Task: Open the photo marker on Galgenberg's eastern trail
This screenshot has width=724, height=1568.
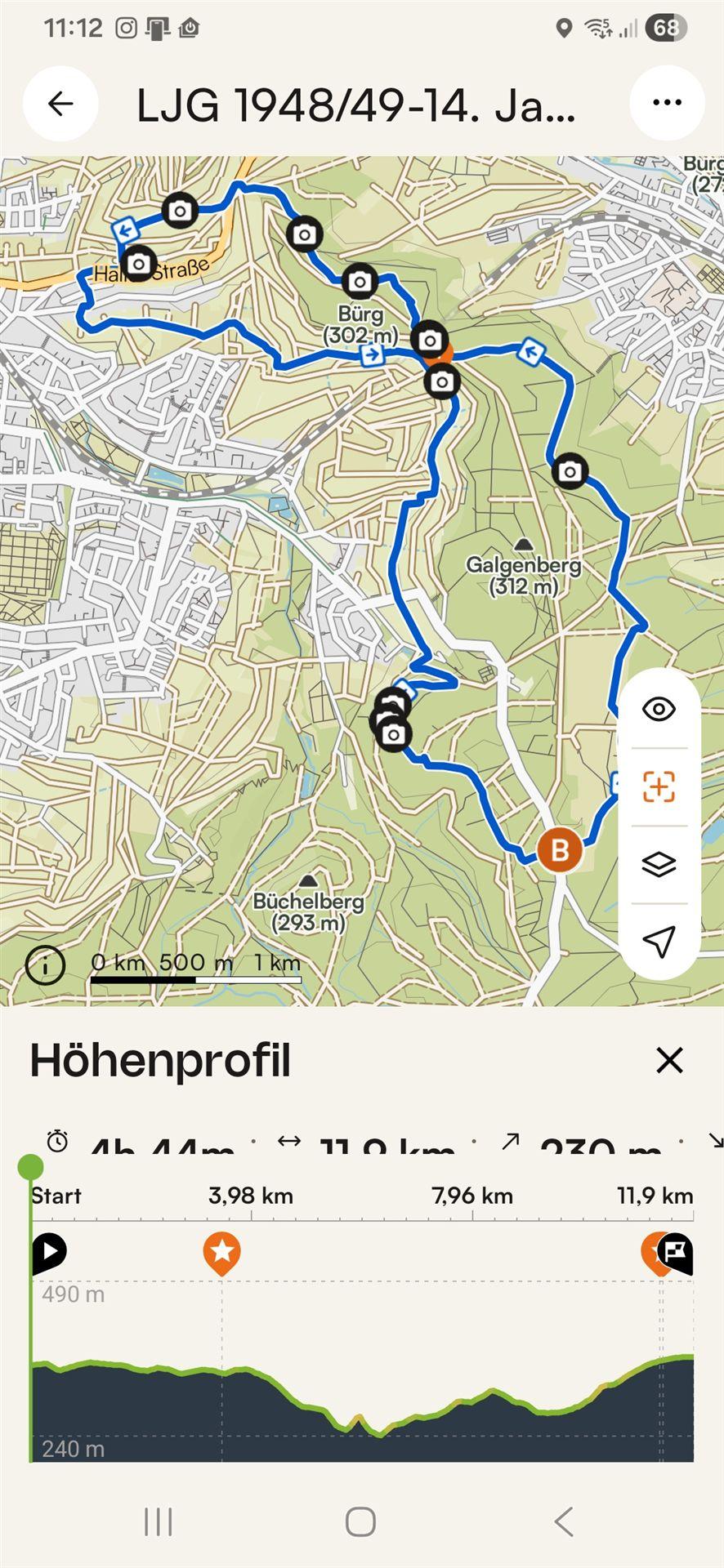Action: pyautogui.click(x=570, y=471)
